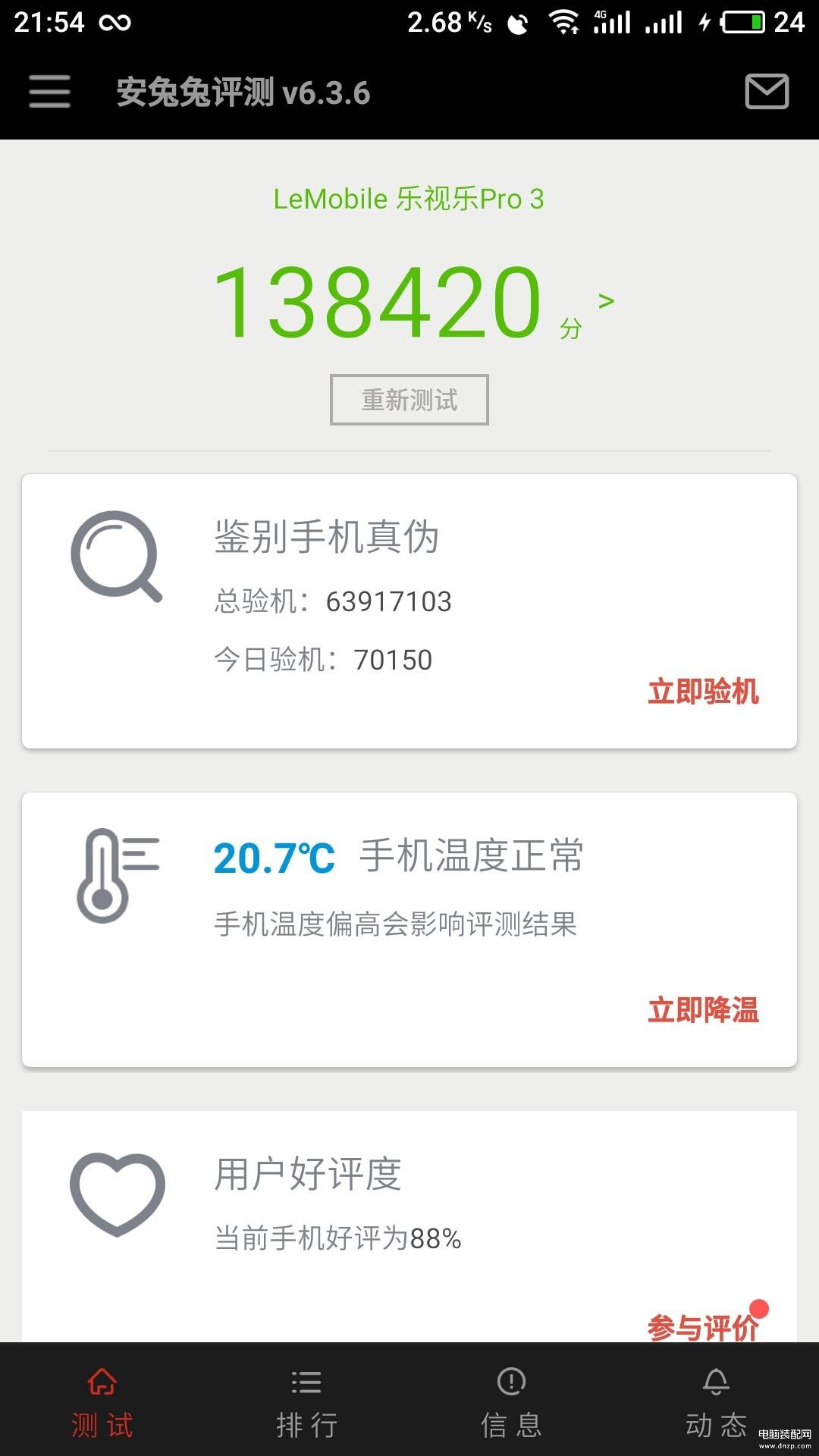819x1456 pixels.
Task: Open the 用户好评度 rating card
Action: 409,1227
